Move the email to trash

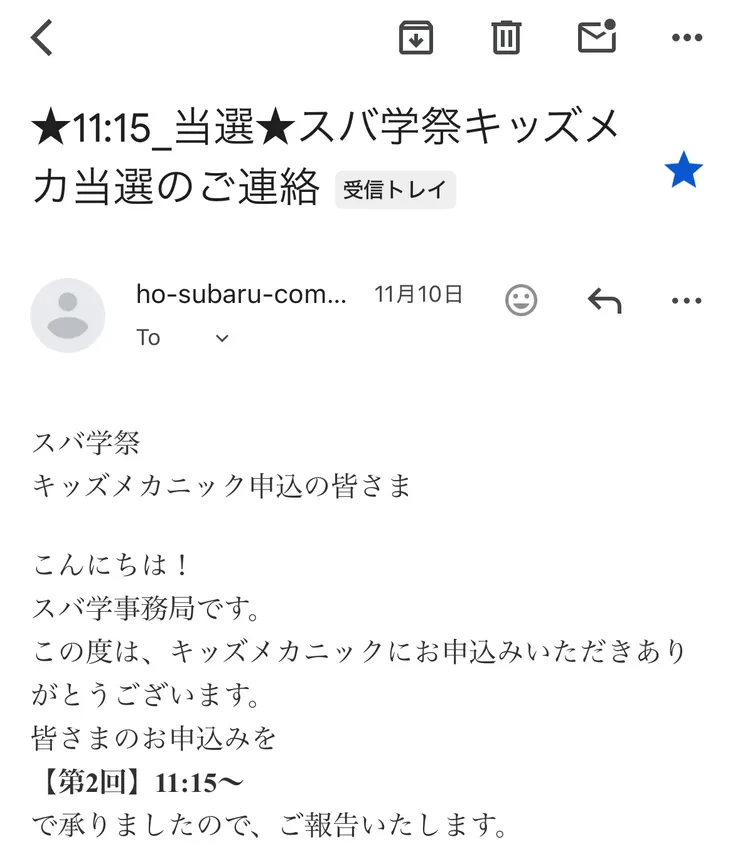[x=505, y=38]
